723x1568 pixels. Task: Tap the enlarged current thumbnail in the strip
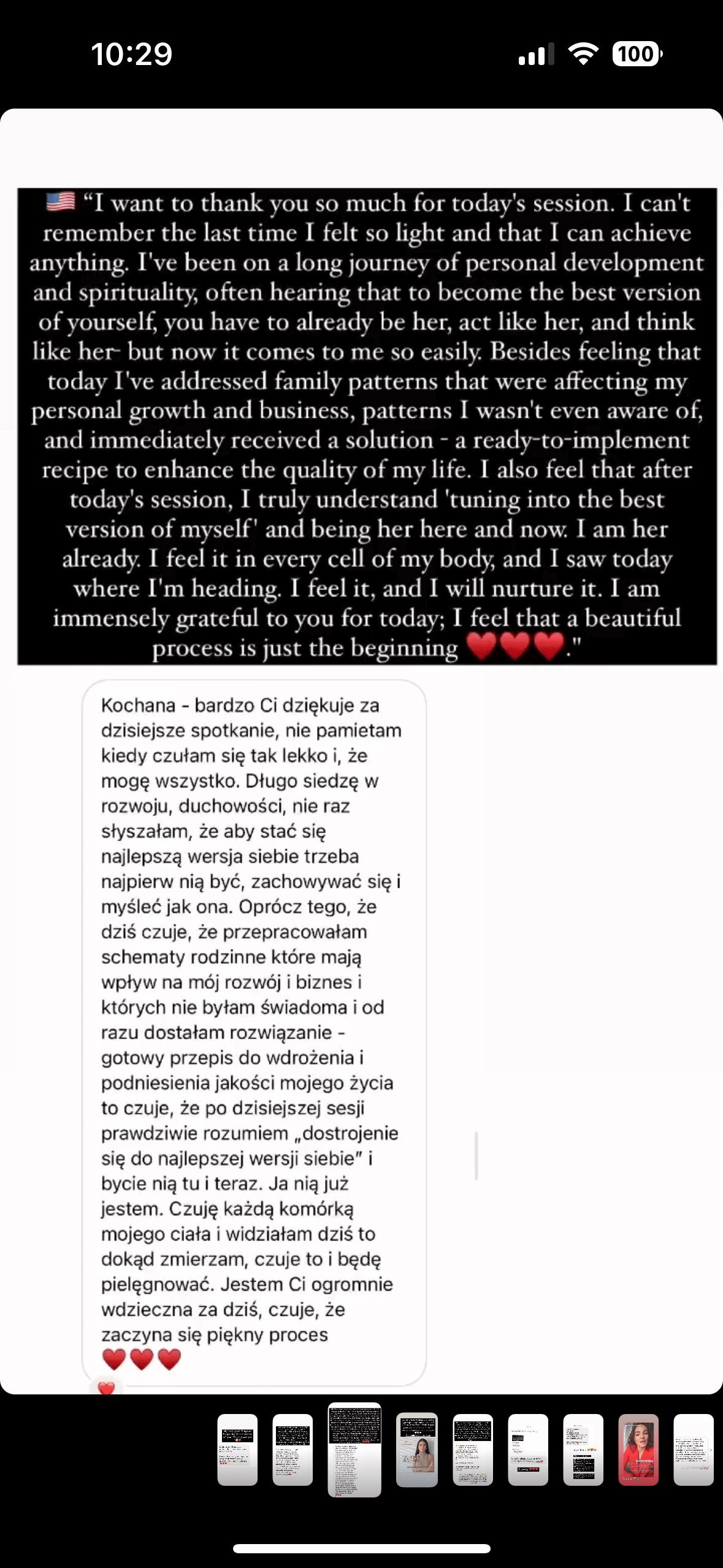(354, 1449)
